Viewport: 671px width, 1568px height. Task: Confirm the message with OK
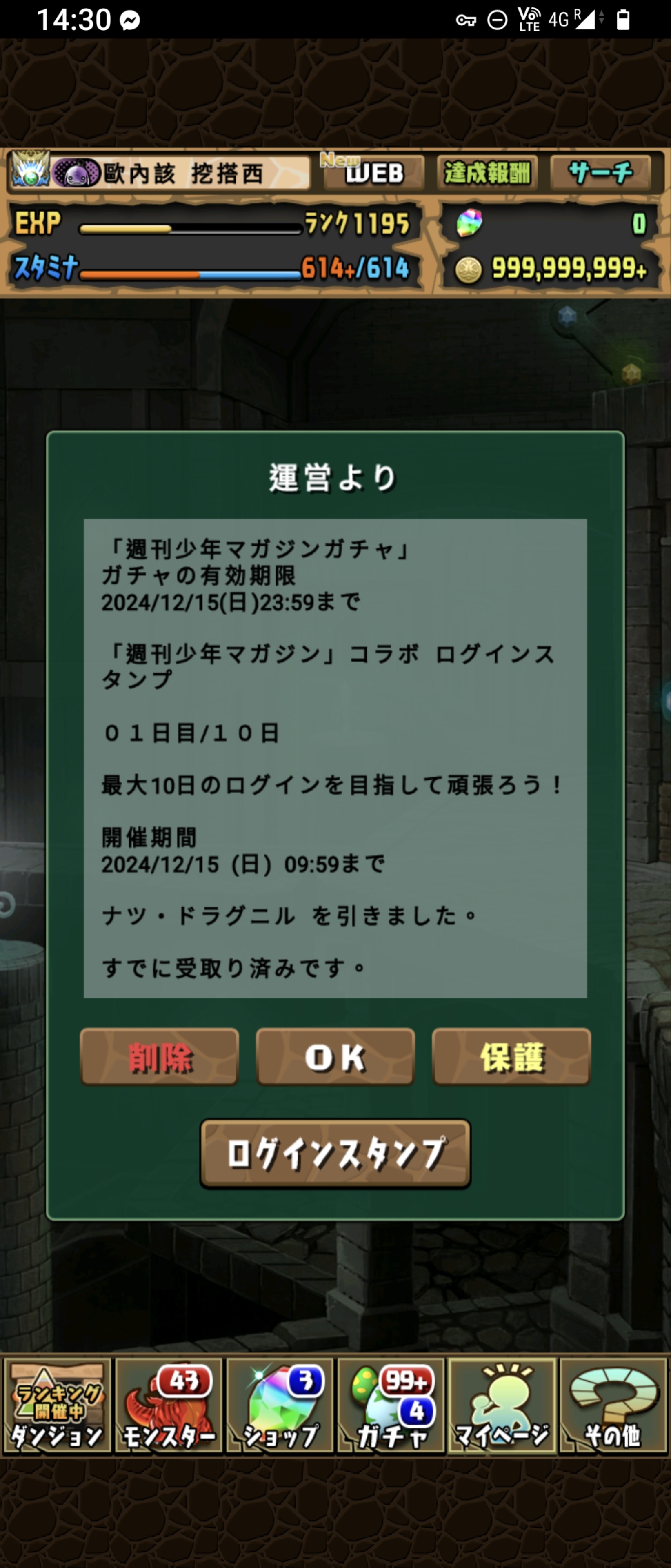[335, 1057]
